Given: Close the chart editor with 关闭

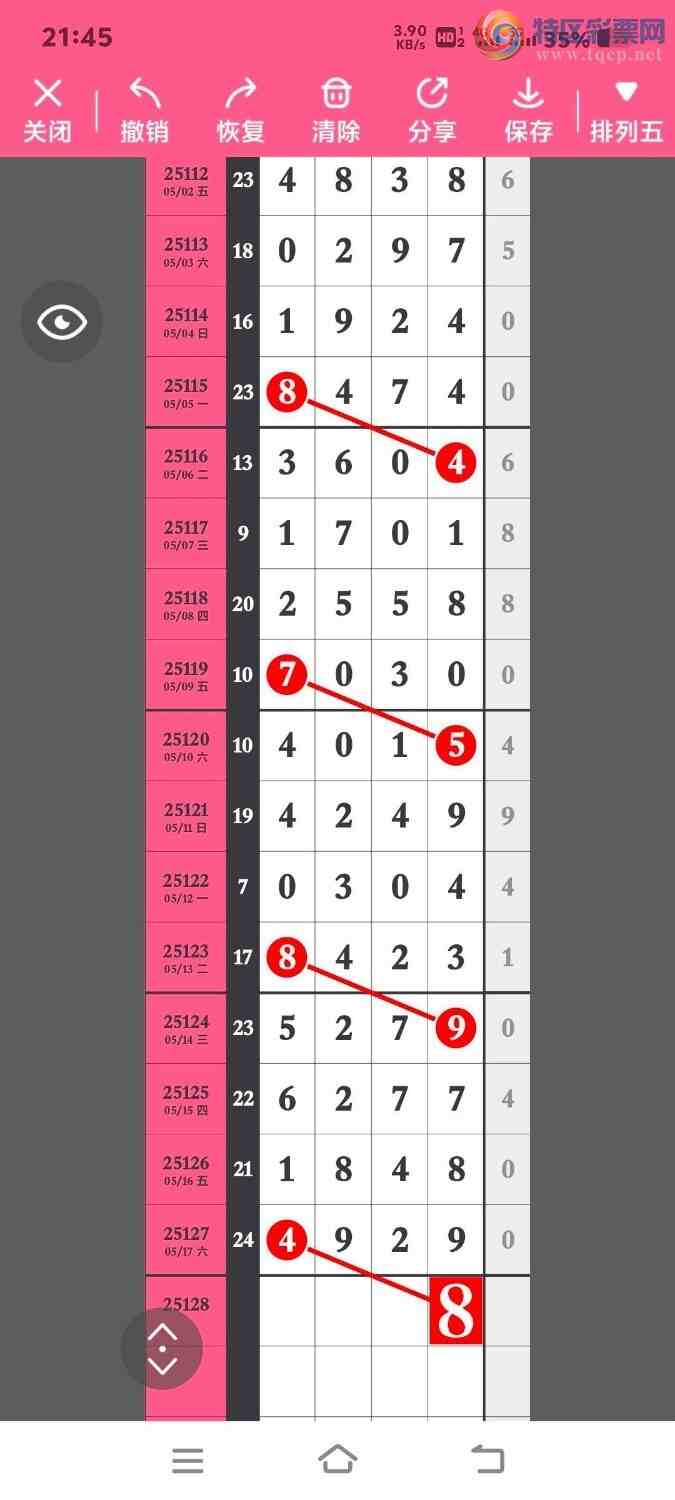Looking at the screenshot, I should click(47, 110).
